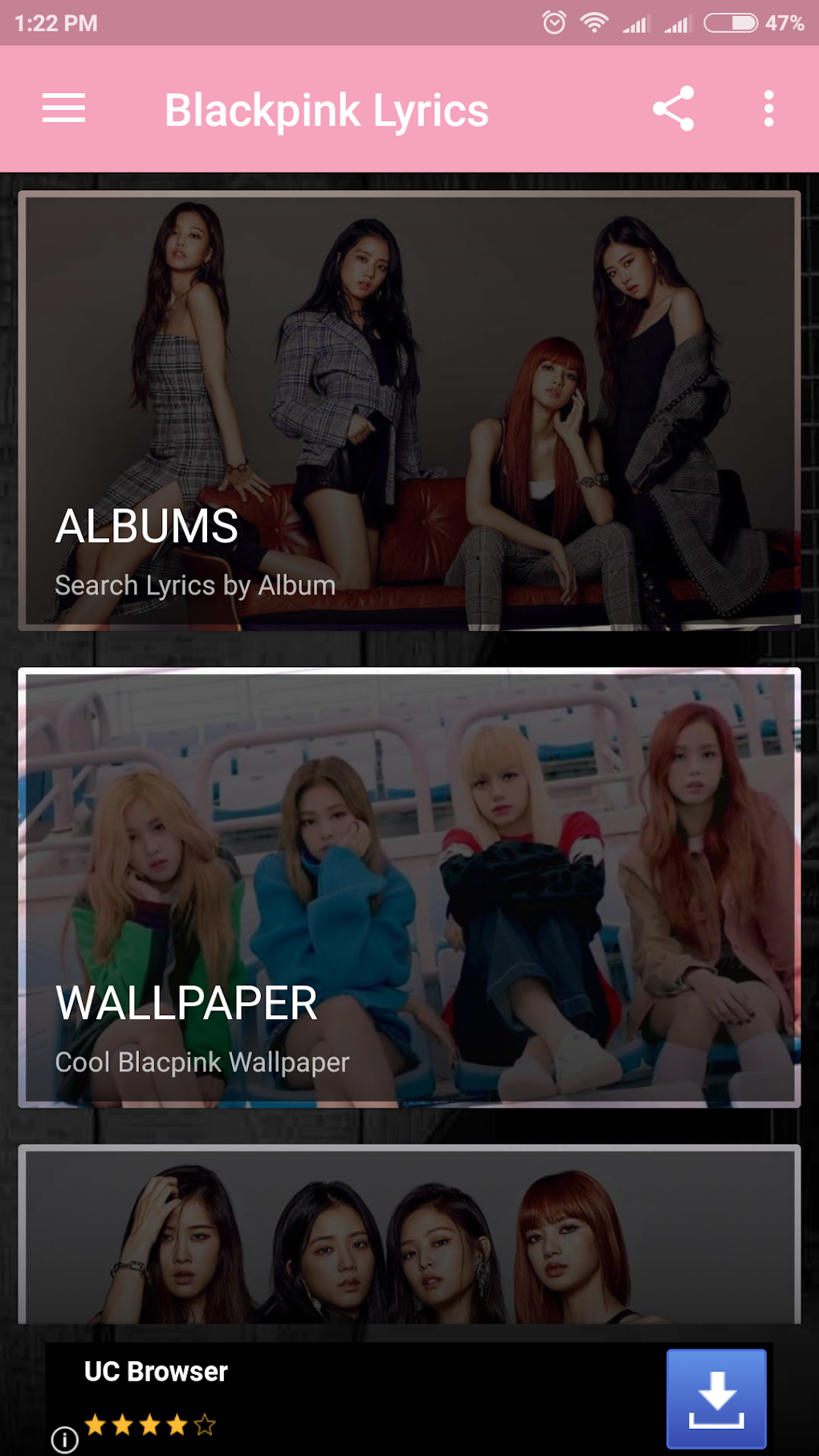The width and height of the screenshot is (819, 1456).
Task: Tap the download icon on the ad
Action: click(719, 1397)
